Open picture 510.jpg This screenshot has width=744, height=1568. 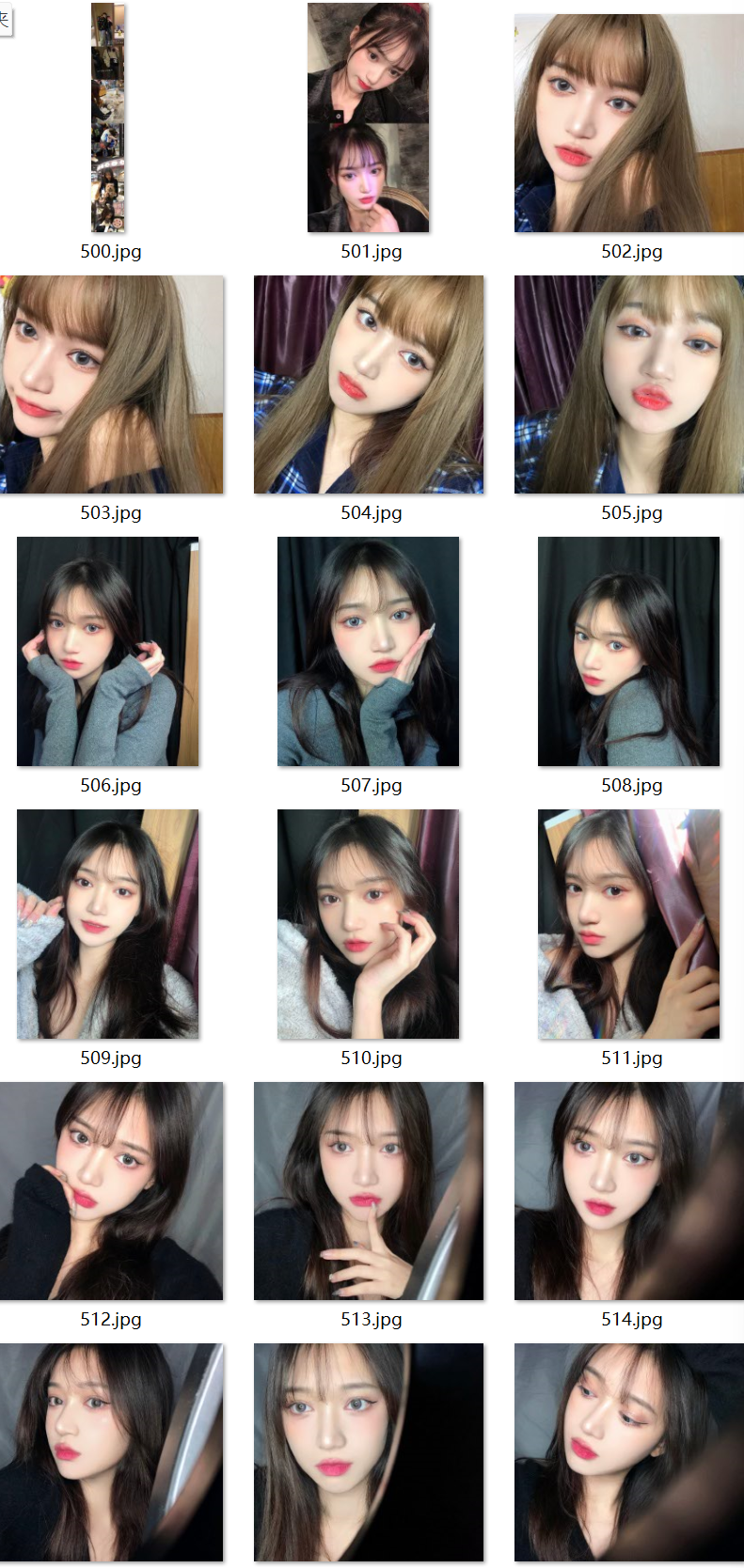[369, 924]
